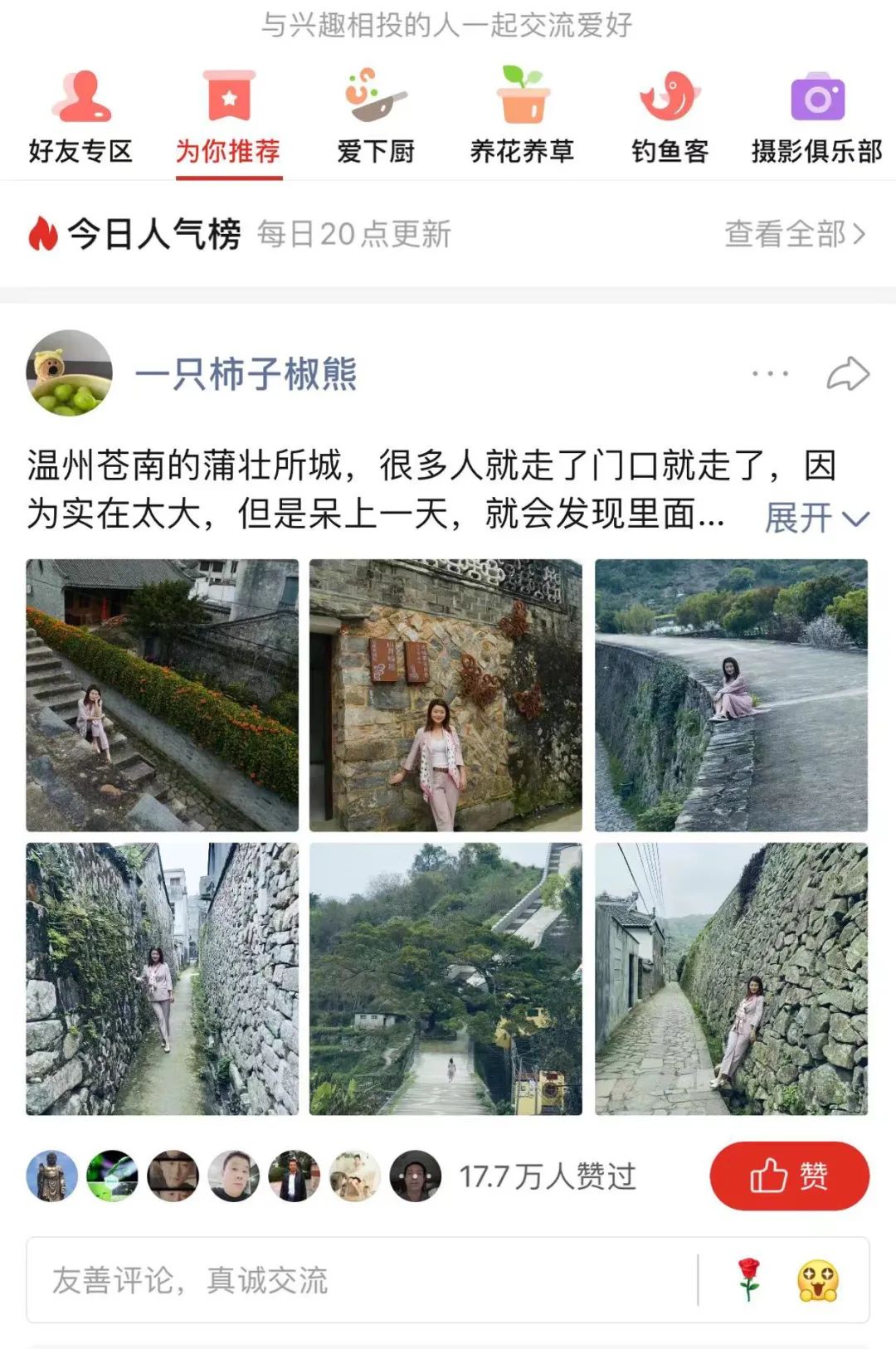Screen dimensions: 896x1349
Task: View the photo by the stone wall signs
Action: tap(446, 695)
